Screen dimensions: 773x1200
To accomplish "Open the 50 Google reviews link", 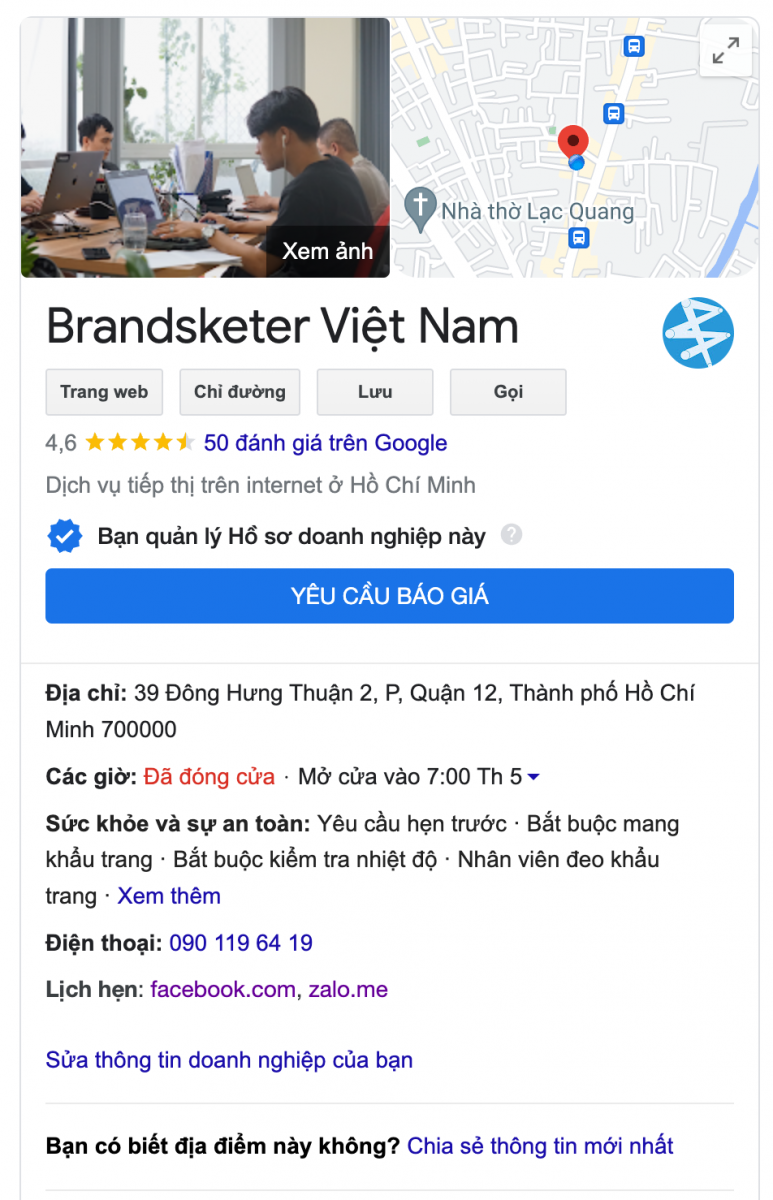I will 325,443.
